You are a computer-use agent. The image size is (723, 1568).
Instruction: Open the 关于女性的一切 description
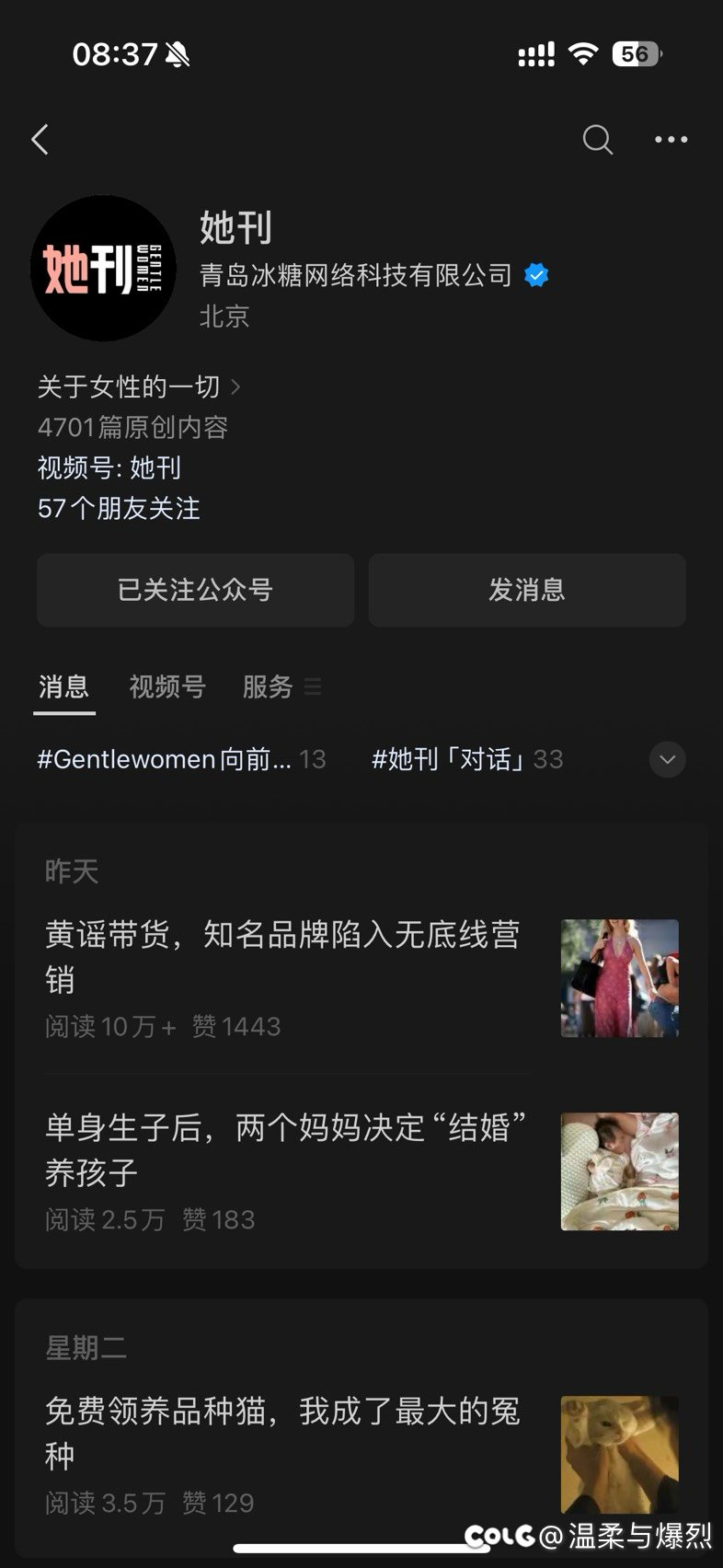pos(139,386)
